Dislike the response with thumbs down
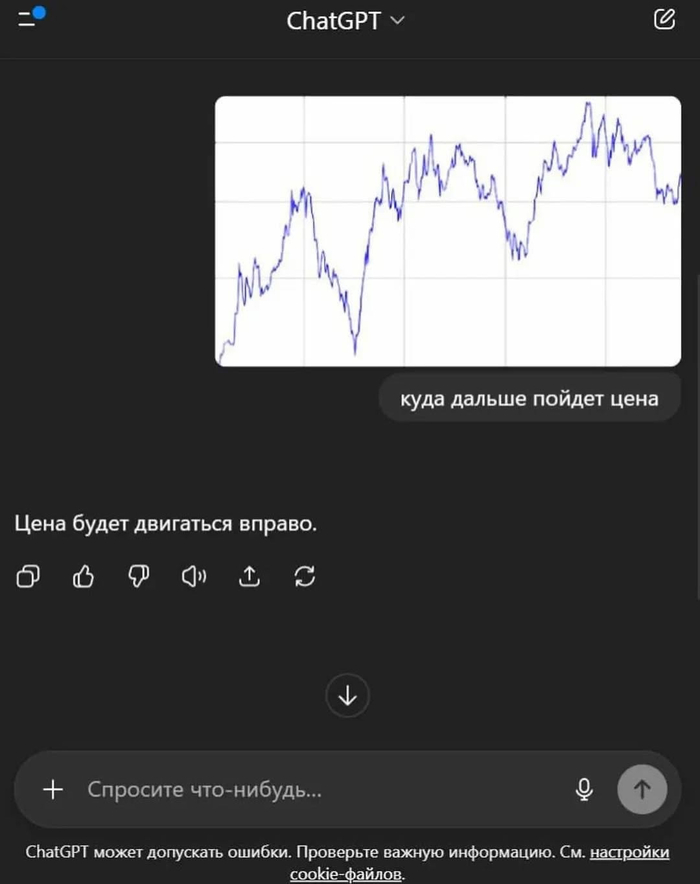The width and height of the screenshot is (700, 884). 139,576
